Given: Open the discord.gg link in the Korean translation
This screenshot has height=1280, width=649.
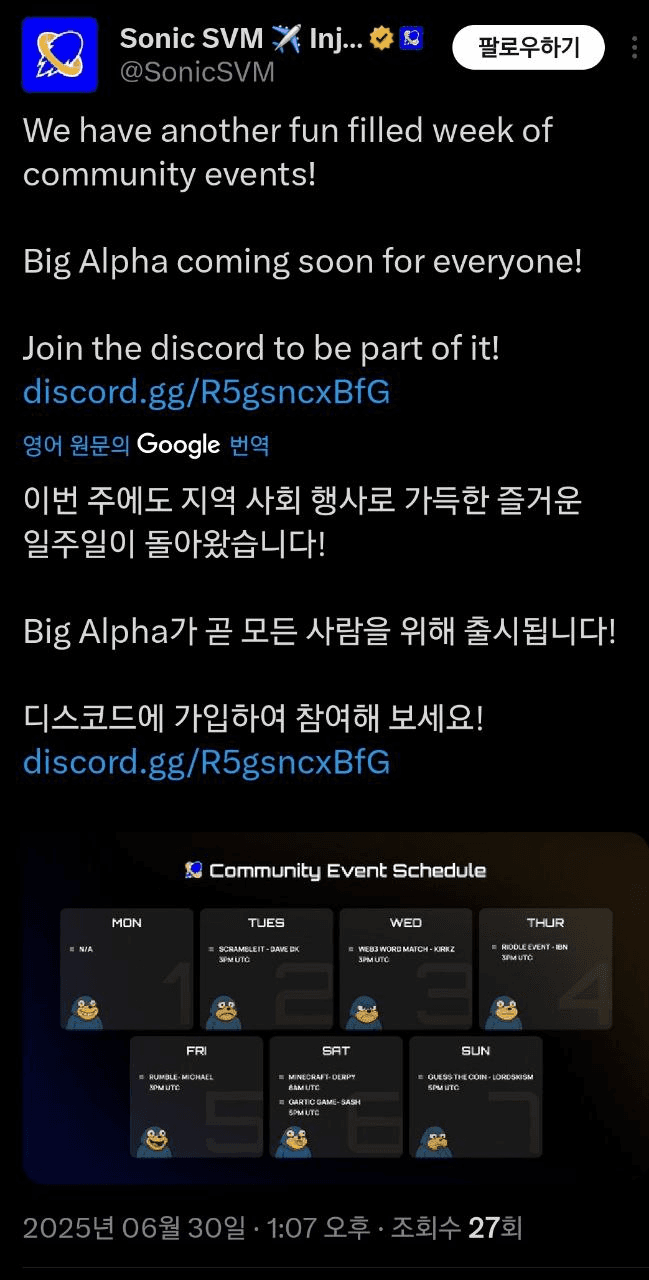Looking at the screenshot, I should click(206, 763).
